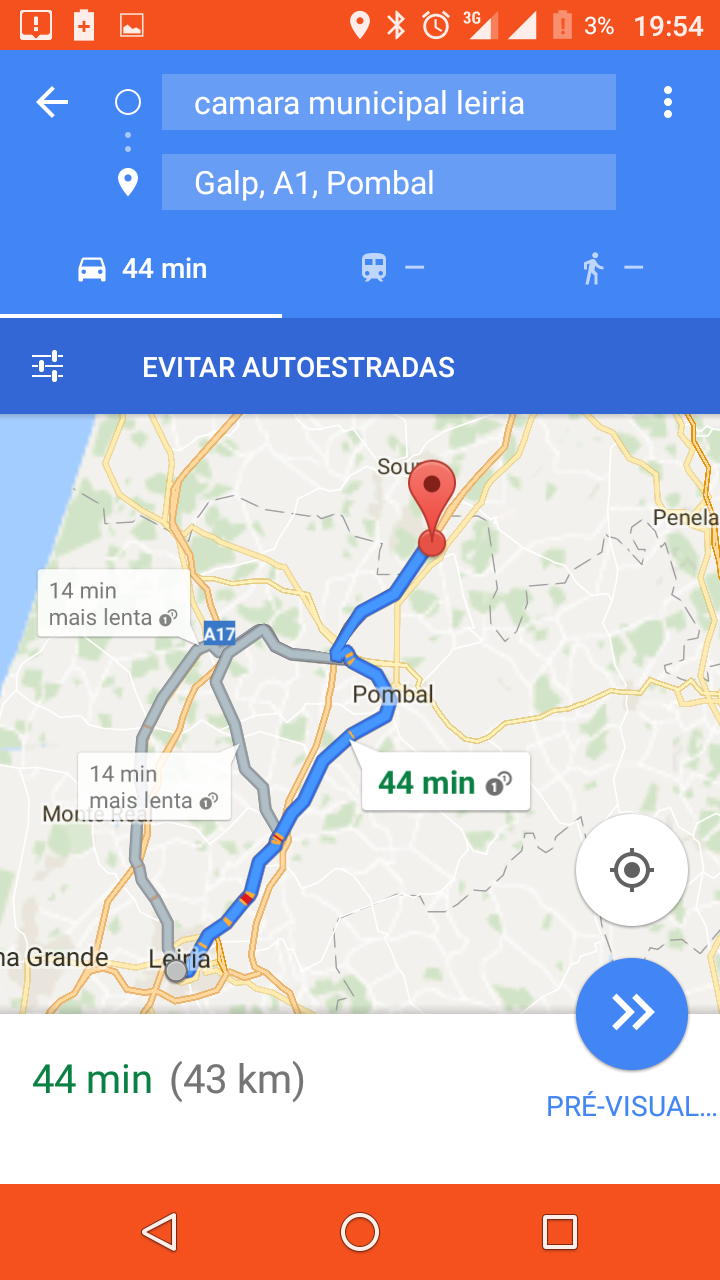Edit the origin field camara municipal leiria
This screenshot has height=1280, width=720.
pyautogui.click(x=389, y=102)
